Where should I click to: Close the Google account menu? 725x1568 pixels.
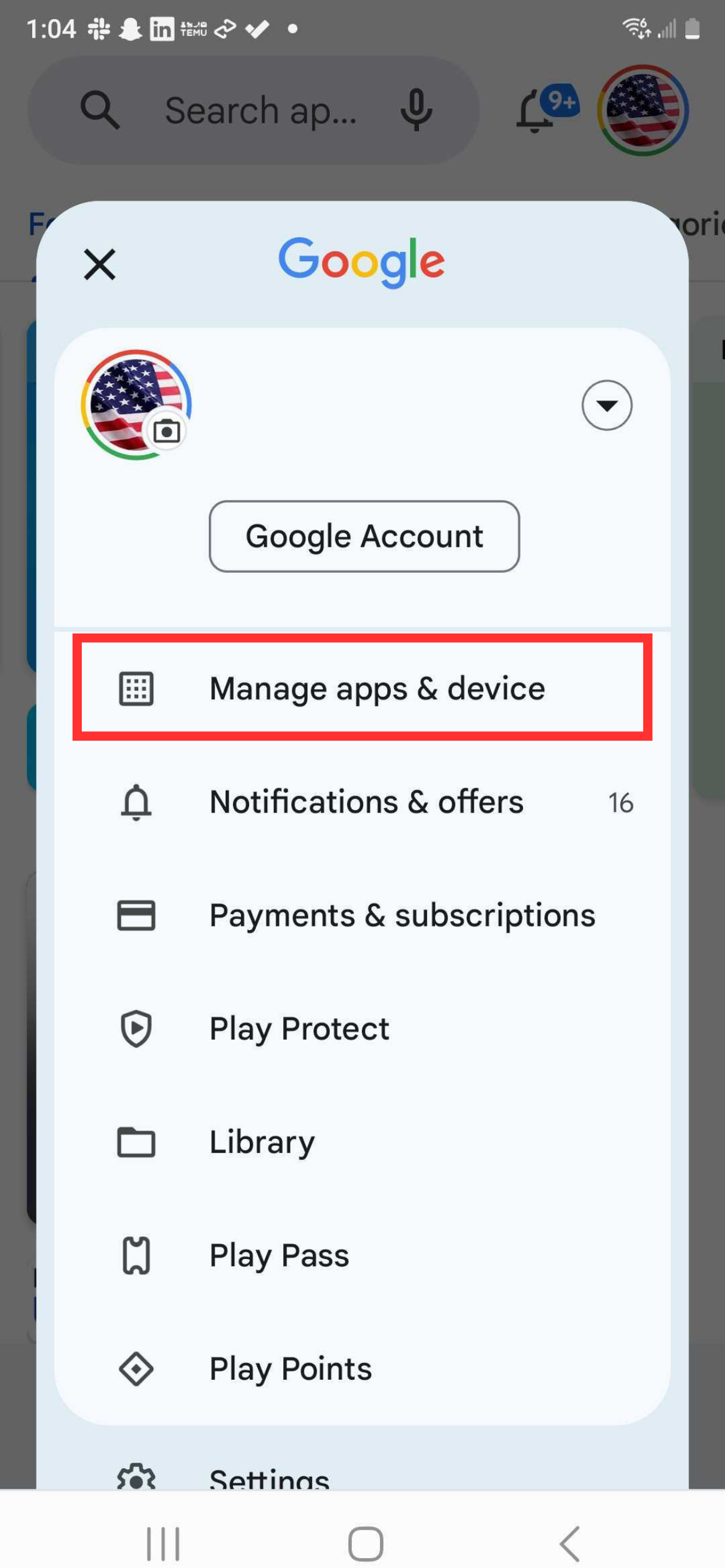tap(100, 264)
